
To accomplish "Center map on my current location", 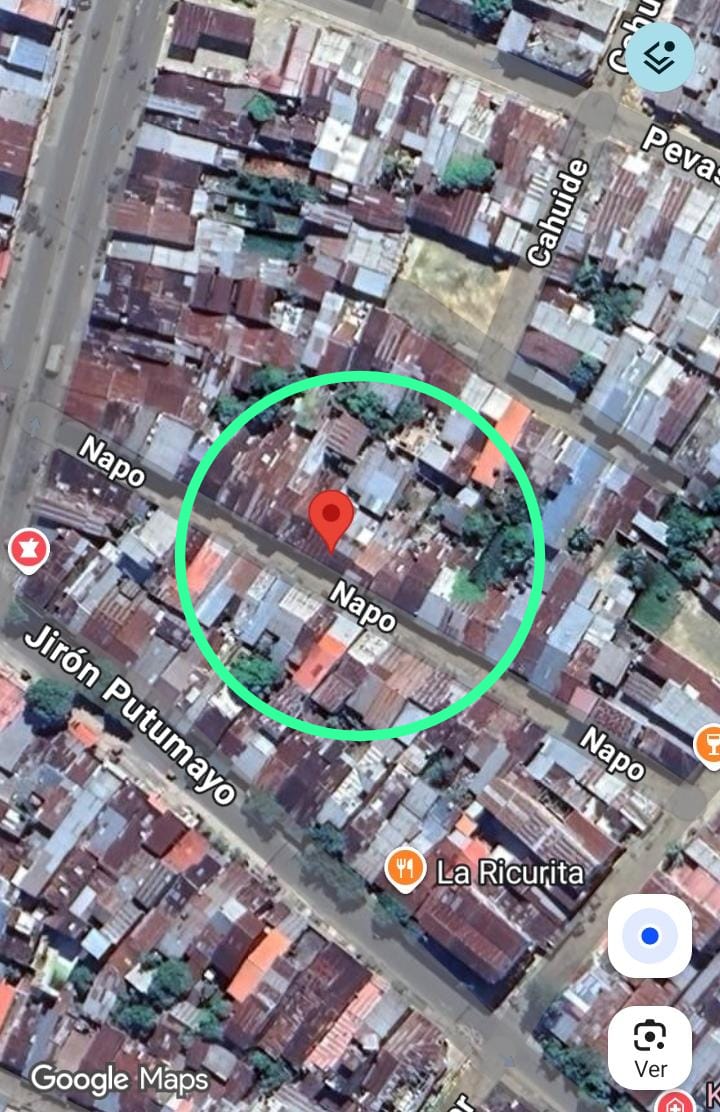I will pyautogui.click(x=650, y=936).
